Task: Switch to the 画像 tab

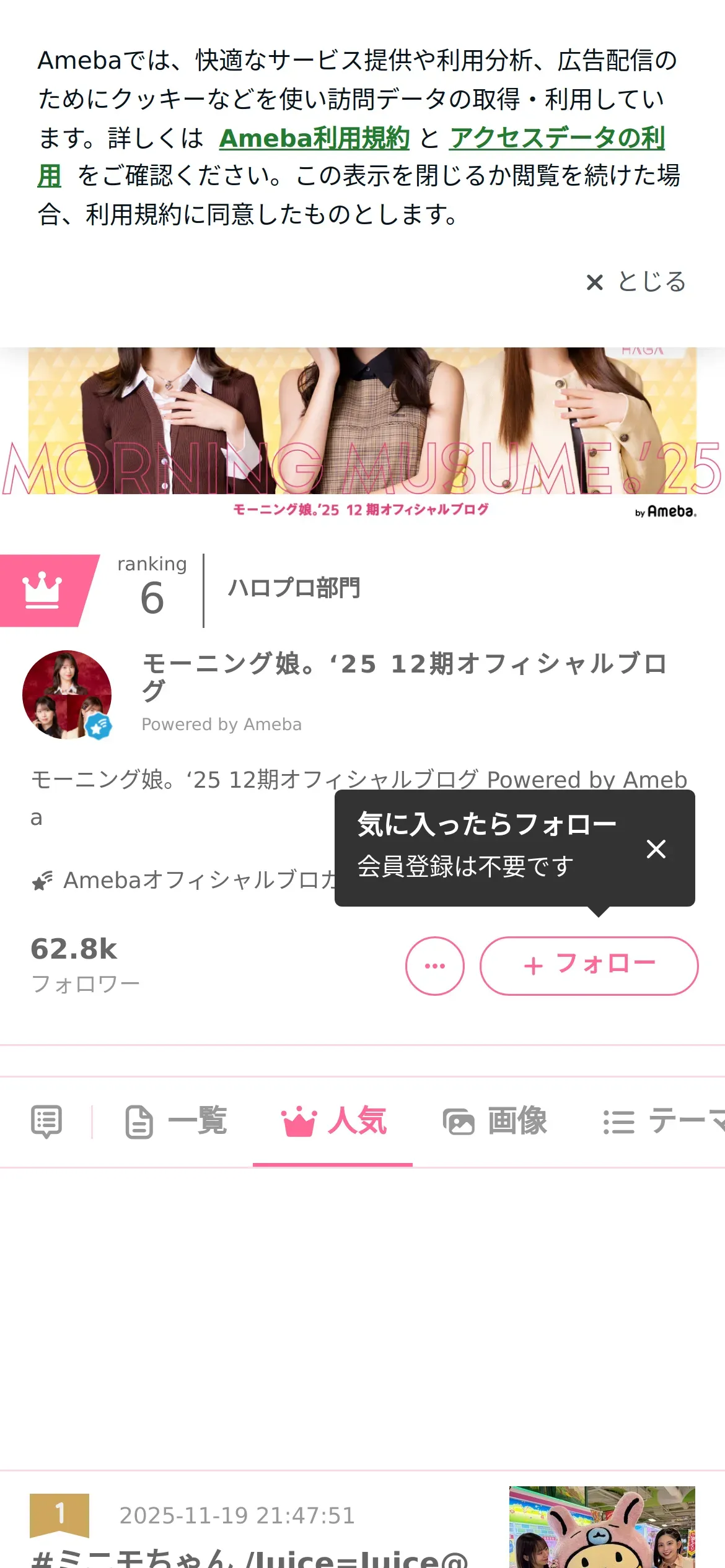Action: pos(495,1121)
